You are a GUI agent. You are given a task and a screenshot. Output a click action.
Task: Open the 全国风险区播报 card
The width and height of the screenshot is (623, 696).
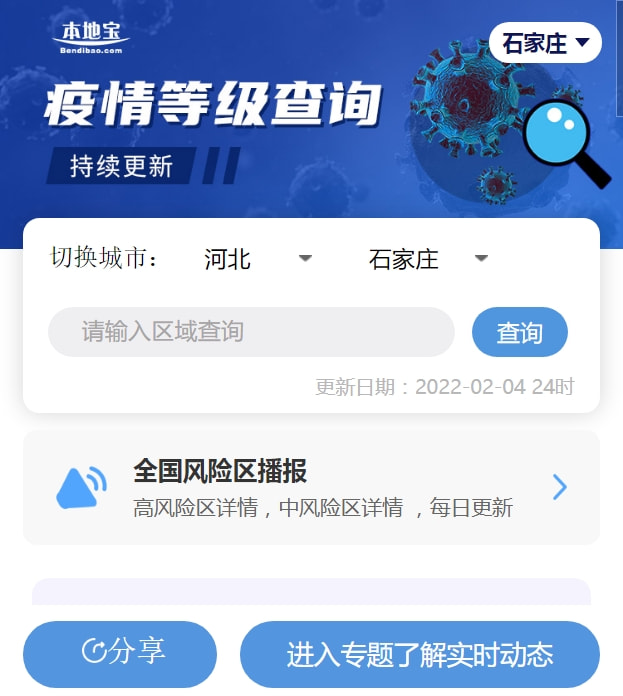click(x=311, y=488)
